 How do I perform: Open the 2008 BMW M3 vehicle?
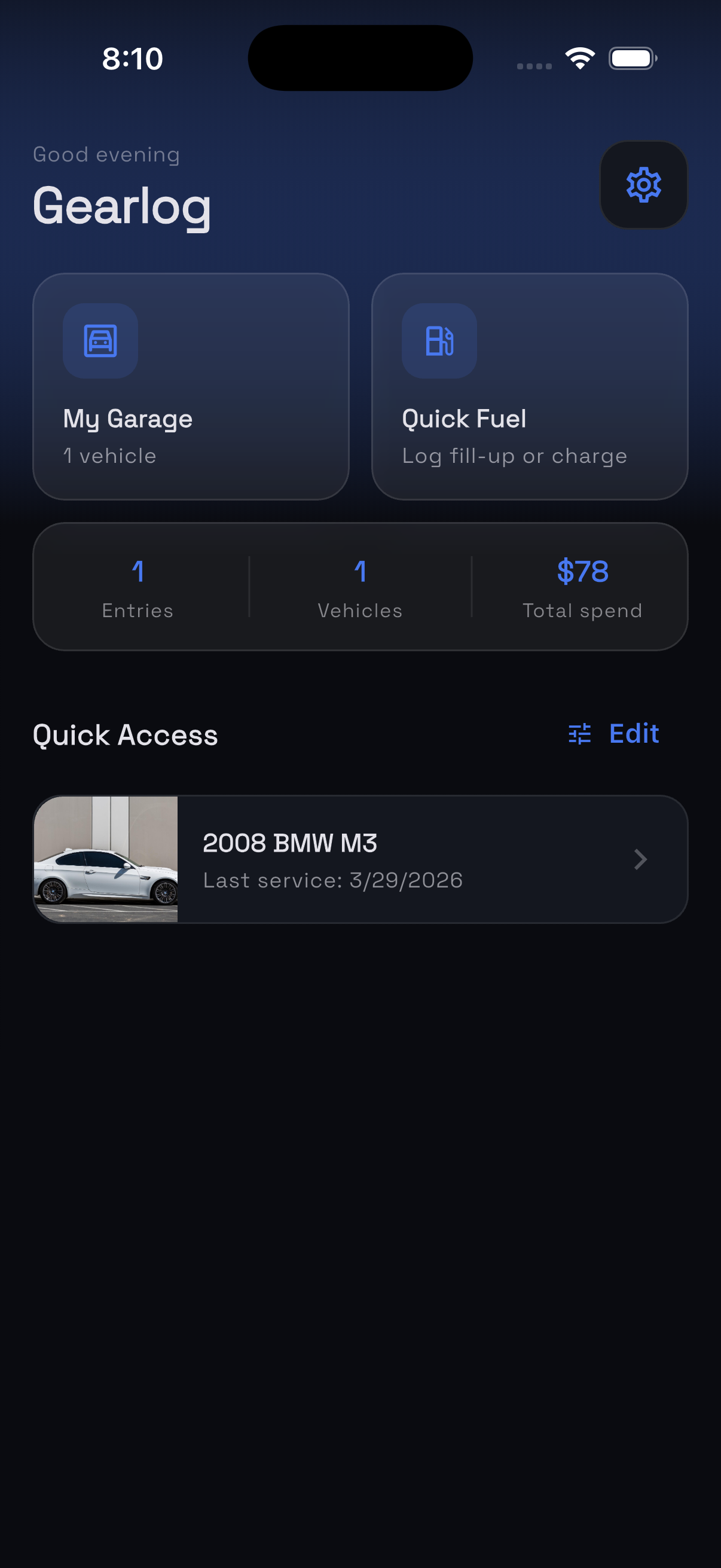[360, 859]
